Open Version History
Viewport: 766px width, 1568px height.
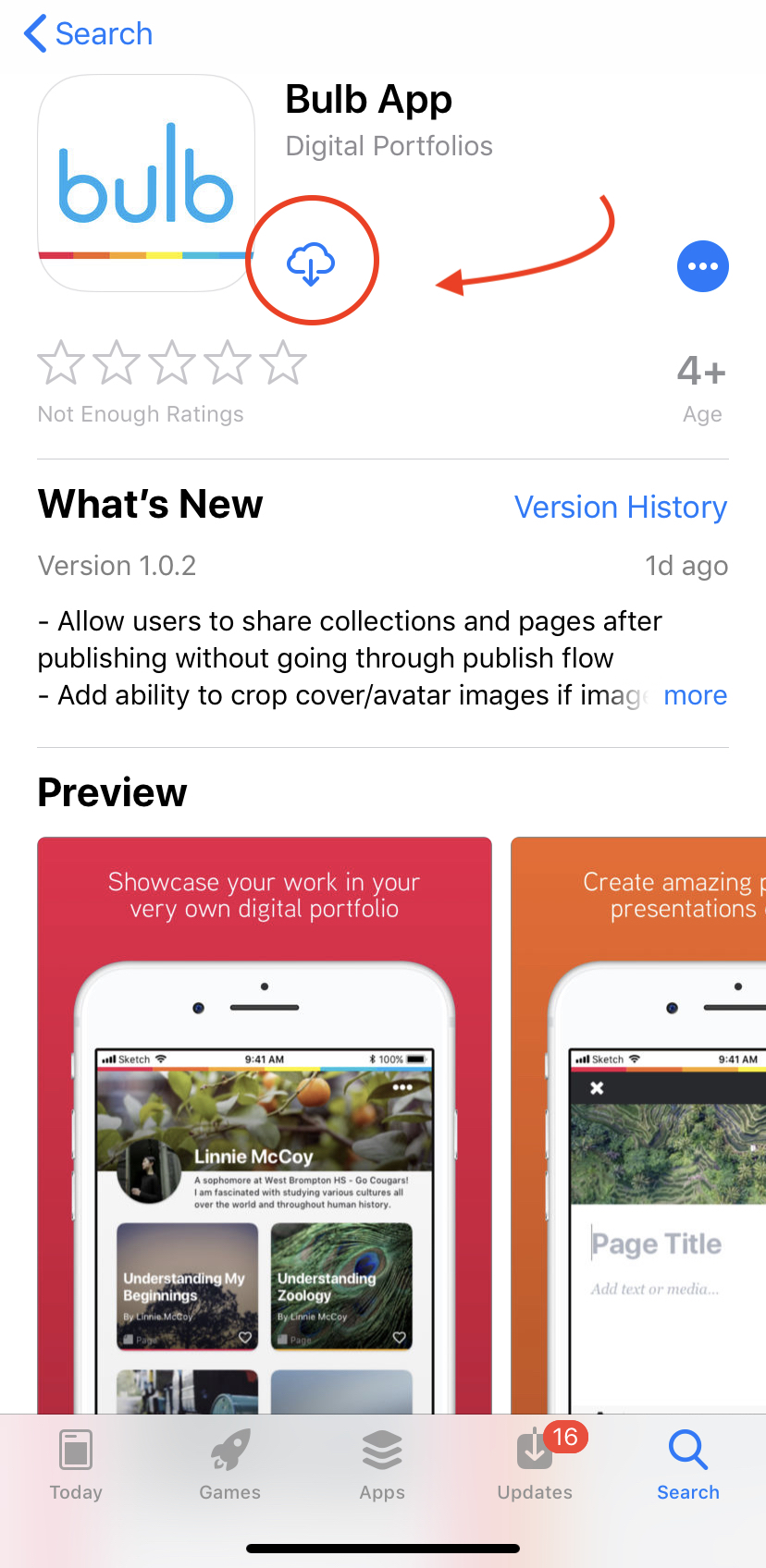[x=621, y=507]
